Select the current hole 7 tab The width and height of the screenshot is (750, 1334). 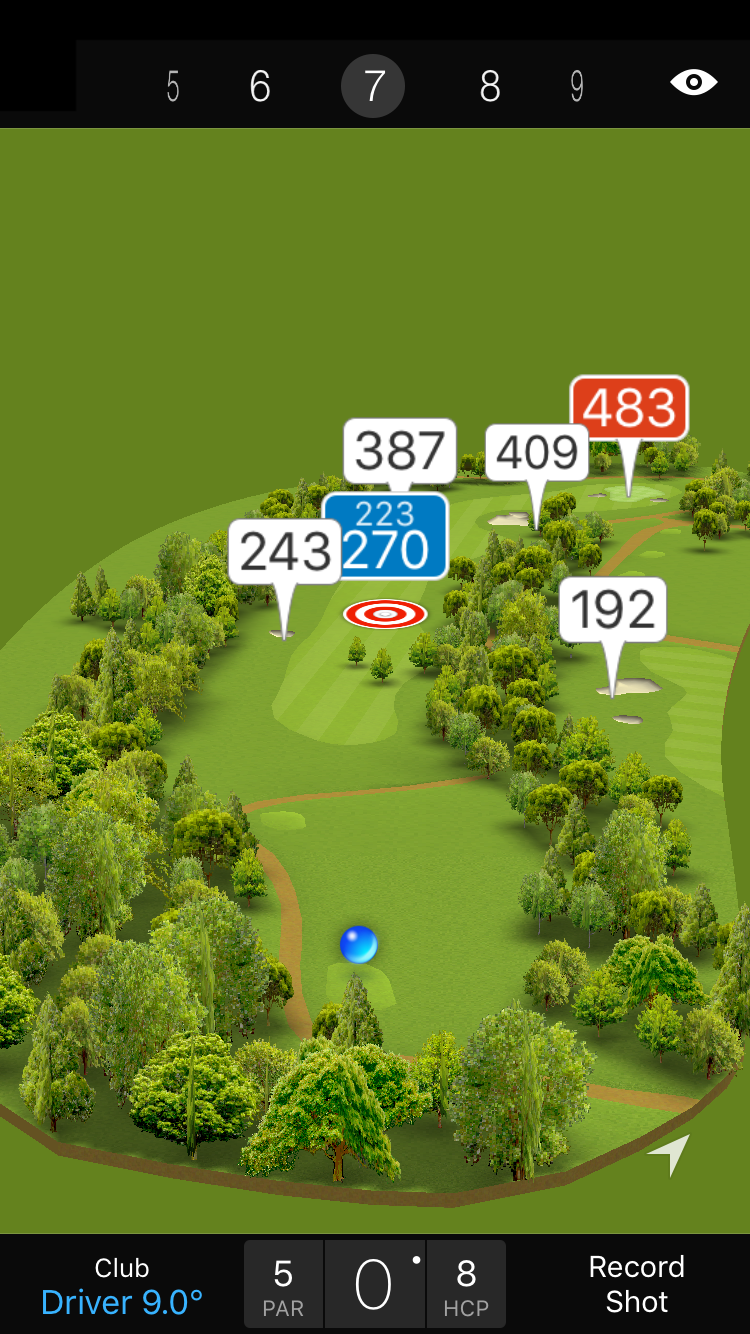pos(373,87)
